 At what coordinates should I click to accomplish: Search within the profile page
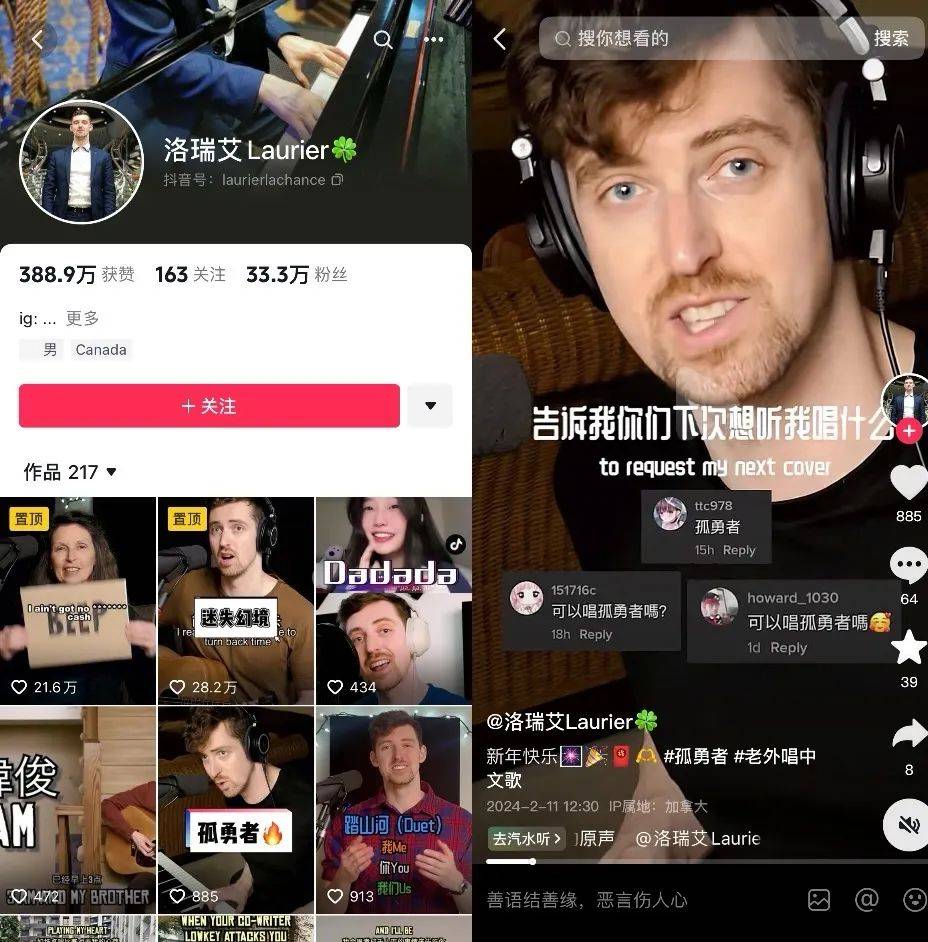point(383,39)
